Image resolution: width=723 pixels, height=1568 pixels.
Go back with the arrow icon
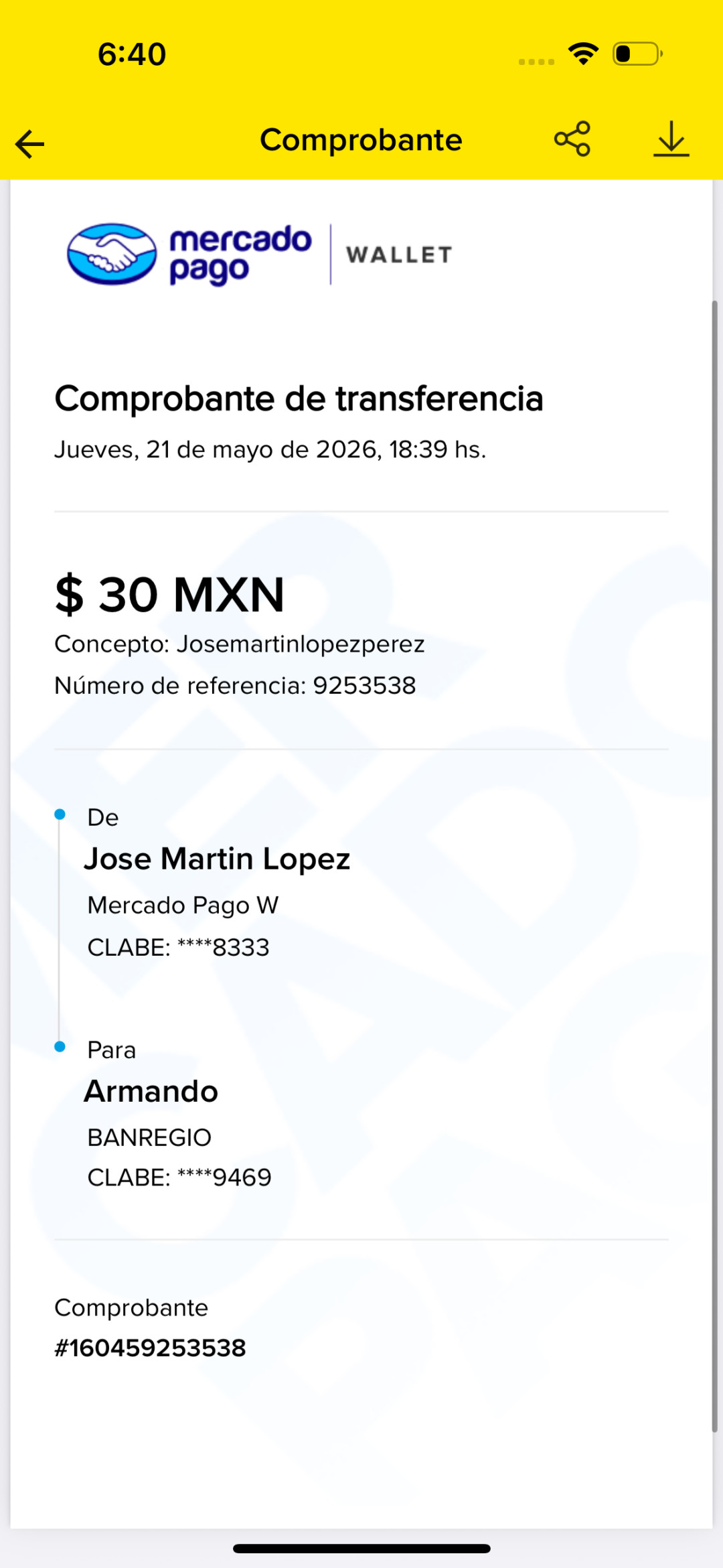pyautogui.click(x=29, y=144)
